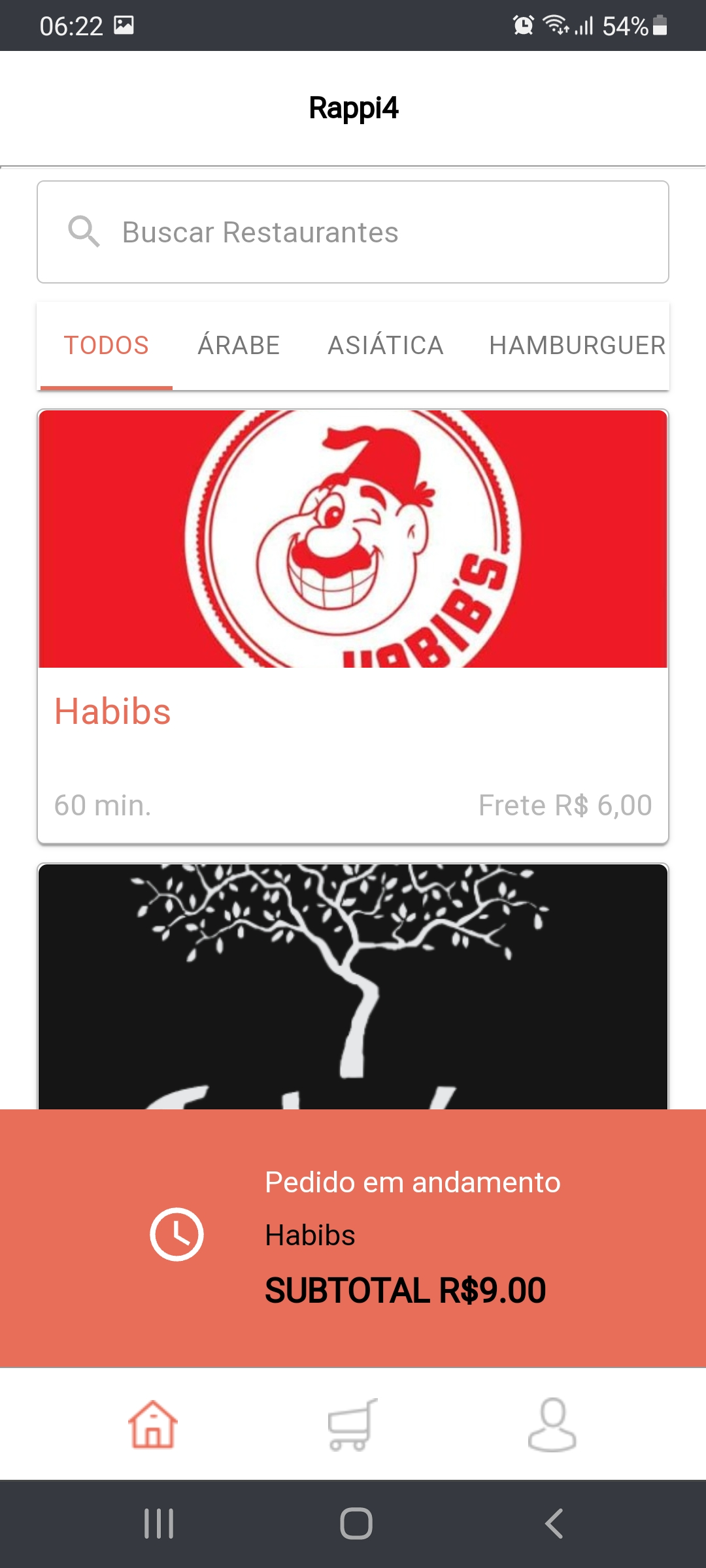Screen dimensions: 706x1568
Task: Switch to the ASIÁTICA category tab
Action: coord(386,344)
